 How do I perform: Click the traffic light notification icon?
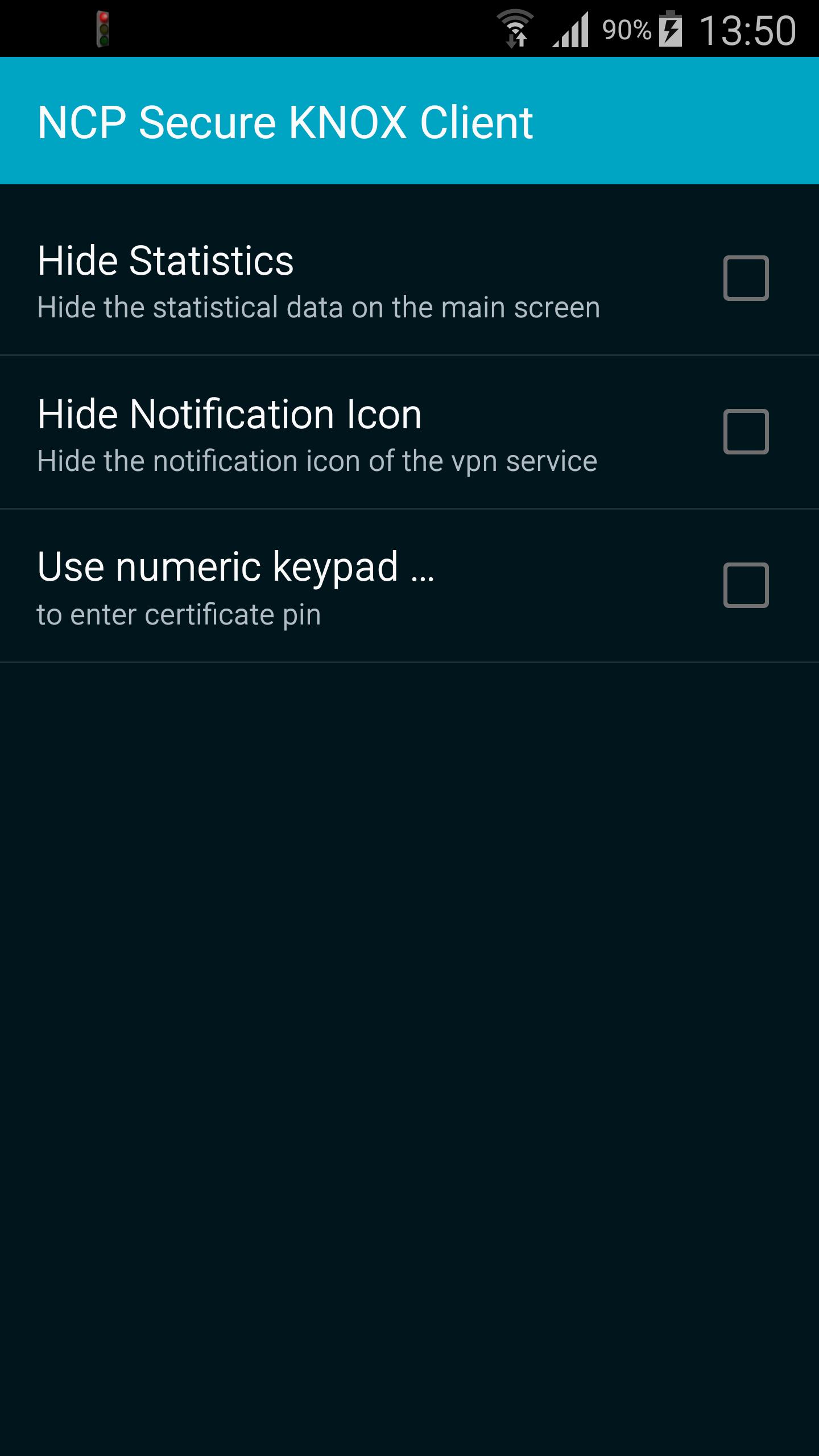(x=102, y=28)
